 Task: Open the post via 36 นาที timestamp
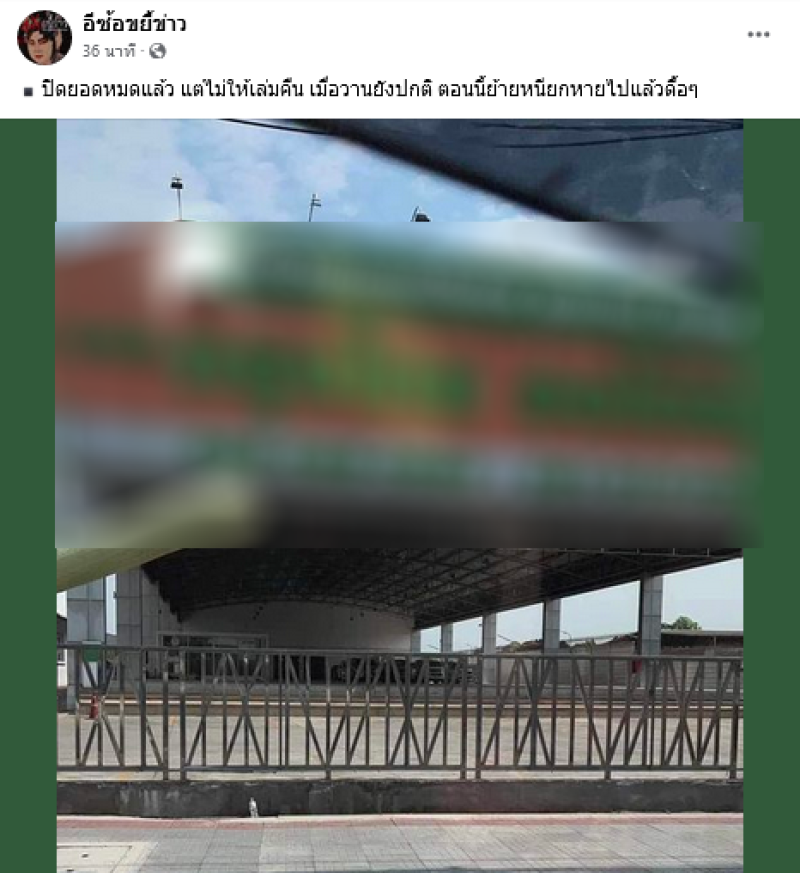109,50
